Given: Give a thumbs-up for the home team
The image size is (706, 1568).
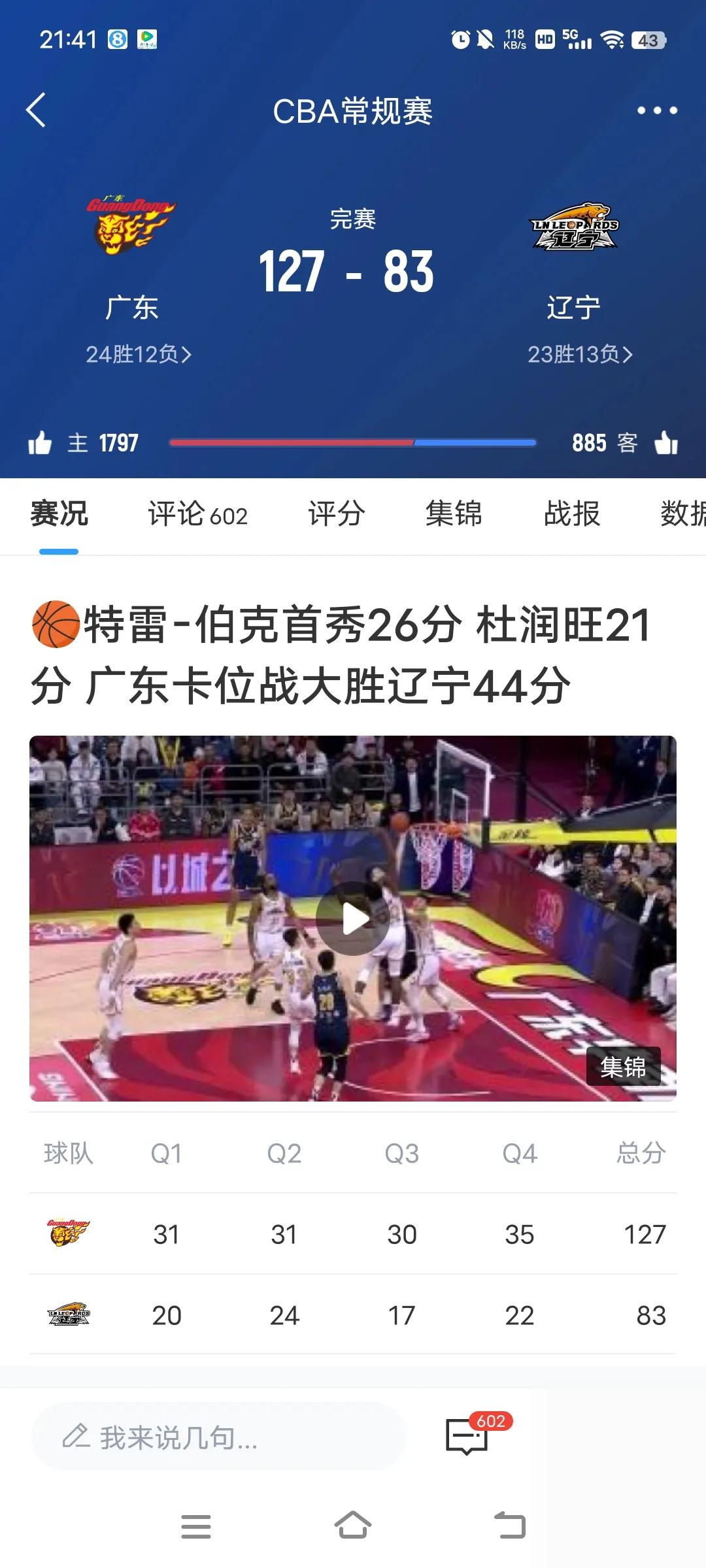Looking at the screenshot, I should (41, 443).
